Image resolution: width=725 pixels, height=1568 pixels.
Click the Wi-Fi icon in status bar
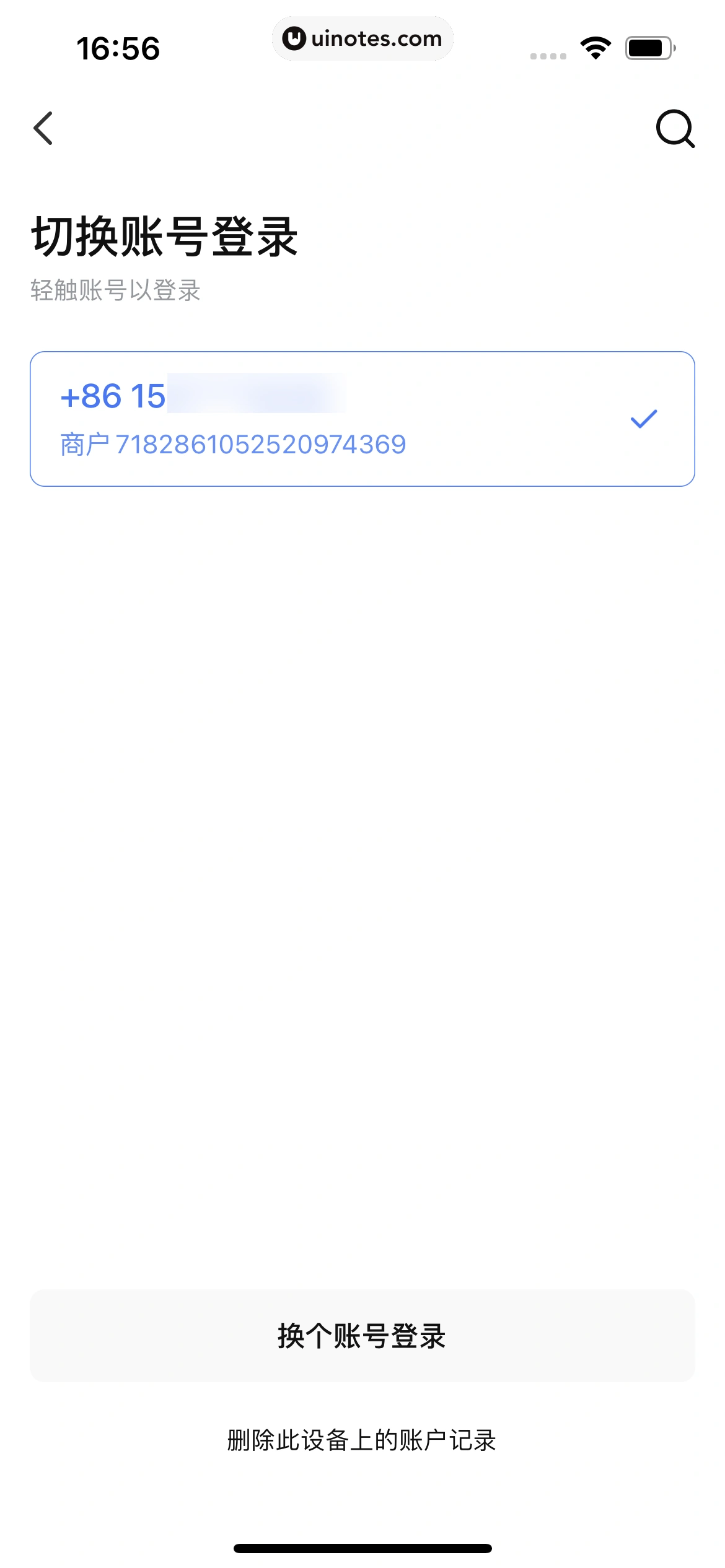point(594,47)
